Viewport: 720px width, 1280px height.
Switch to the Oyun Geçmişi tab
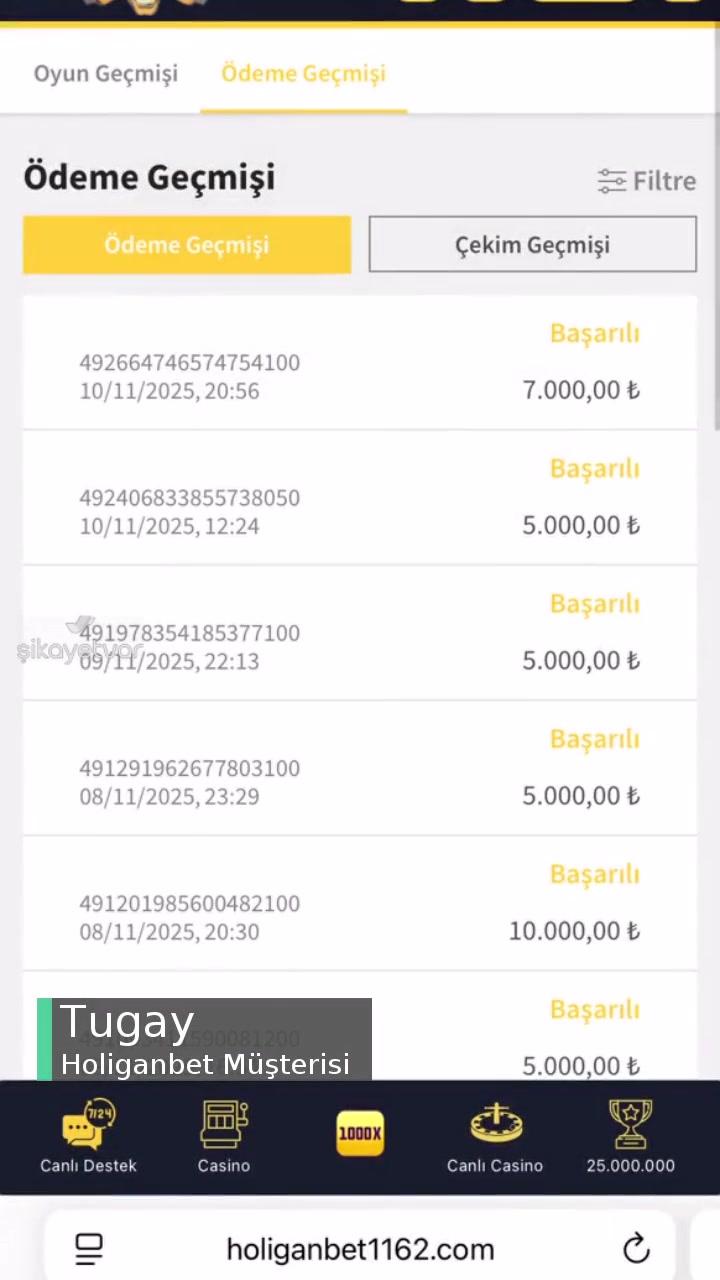tap(106, 74)
